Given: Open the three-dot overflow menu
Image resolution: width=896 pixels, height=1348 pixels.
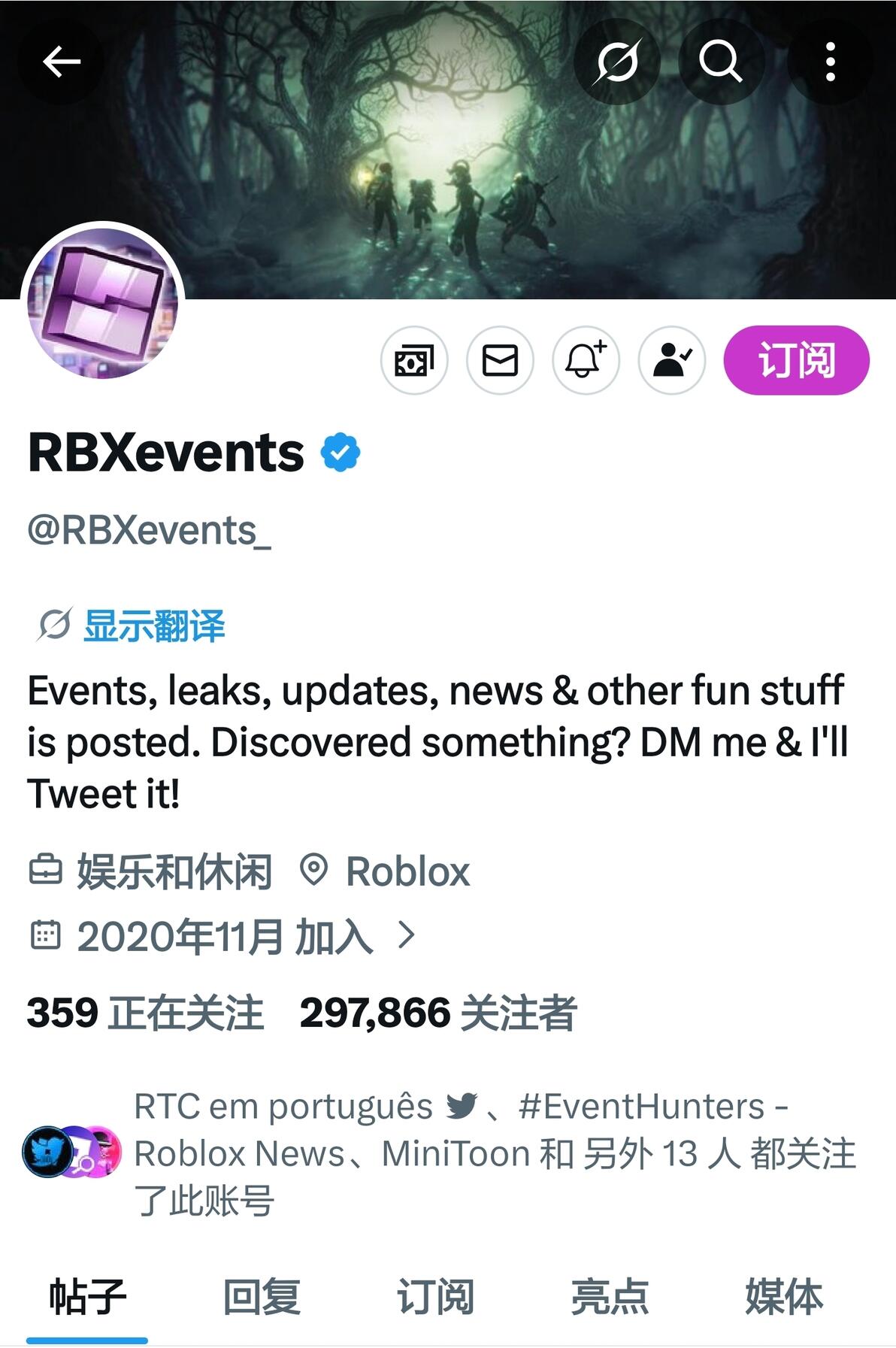Looking at the screenshot, I should [830, 62].
